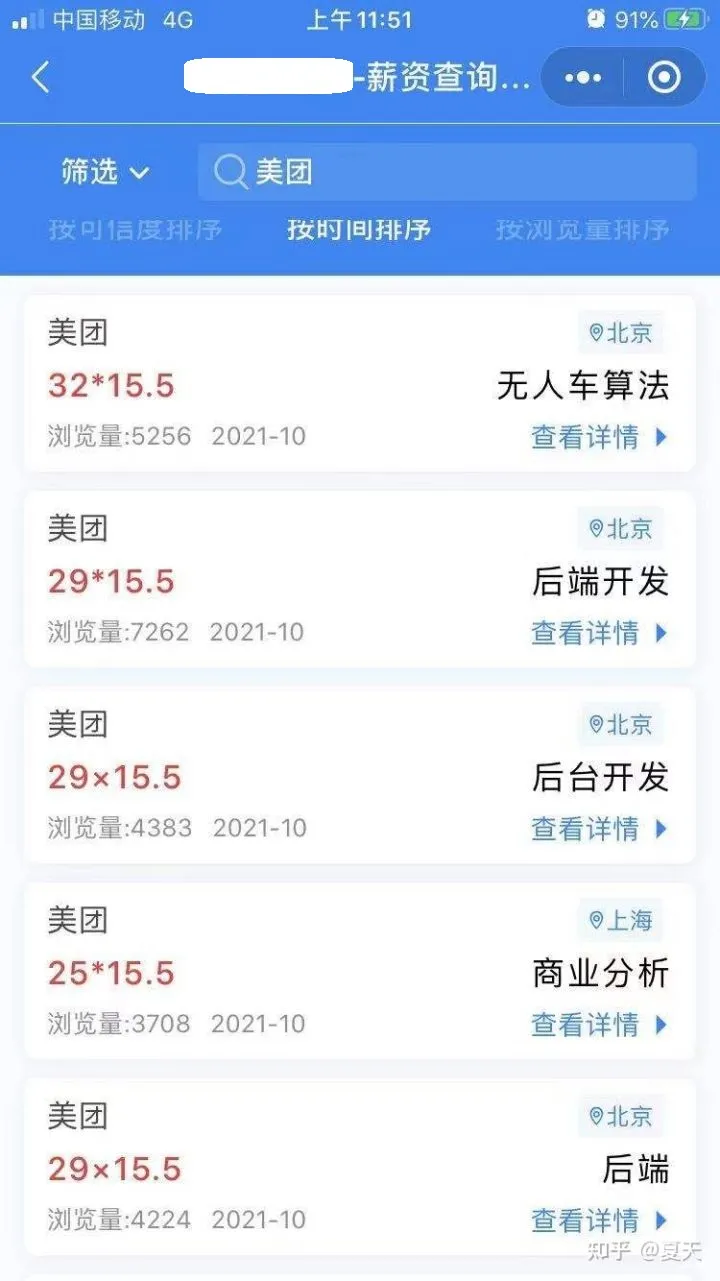Toggle the 北京 tag on 后端开发 card
This screenshot has width=720, height=1281.
(622, 530)
